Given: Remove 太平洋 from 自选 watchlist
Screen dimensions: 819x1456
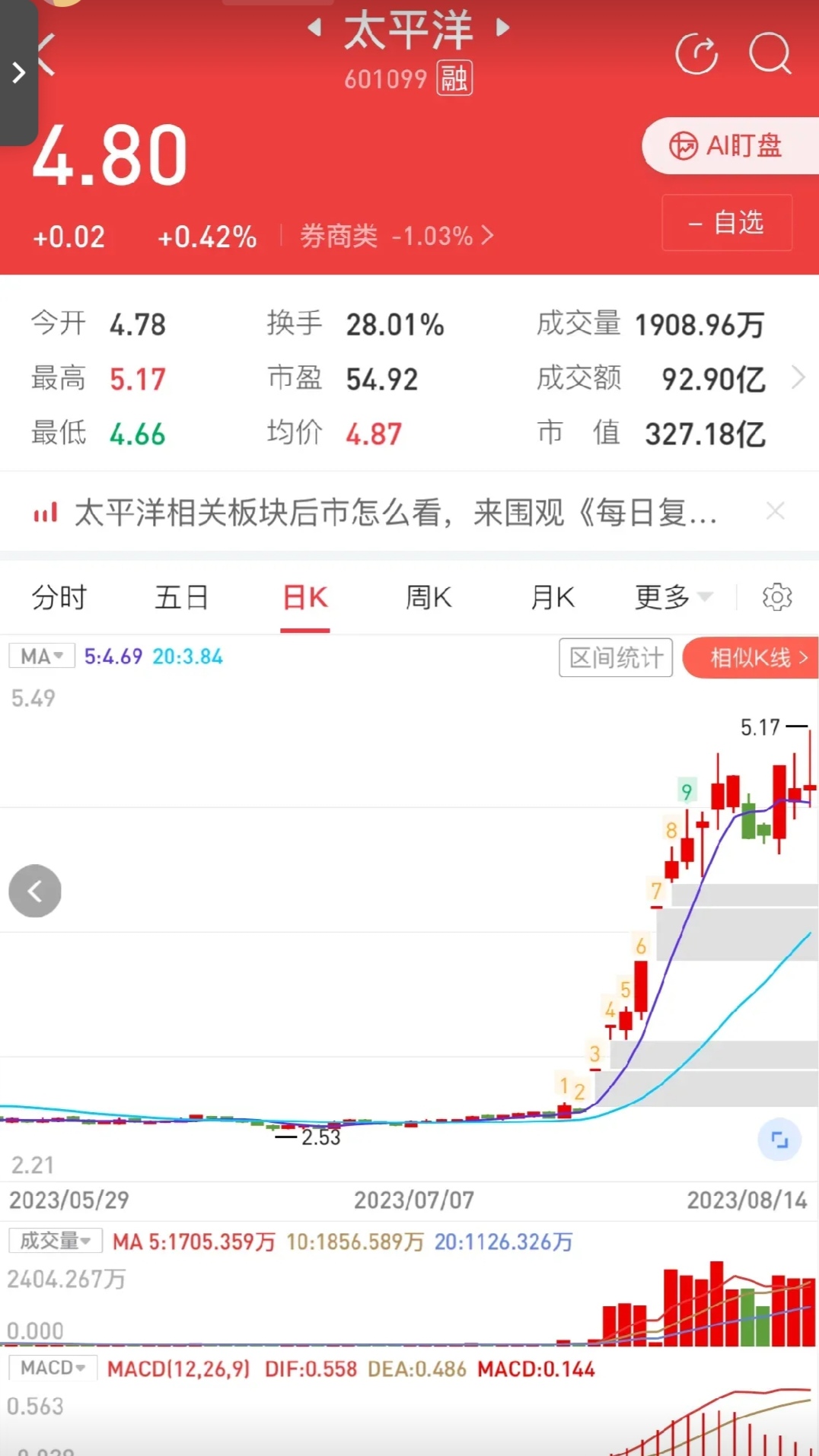Looking at the screenshot, I should pyautogui.click(x=726, y=222).
